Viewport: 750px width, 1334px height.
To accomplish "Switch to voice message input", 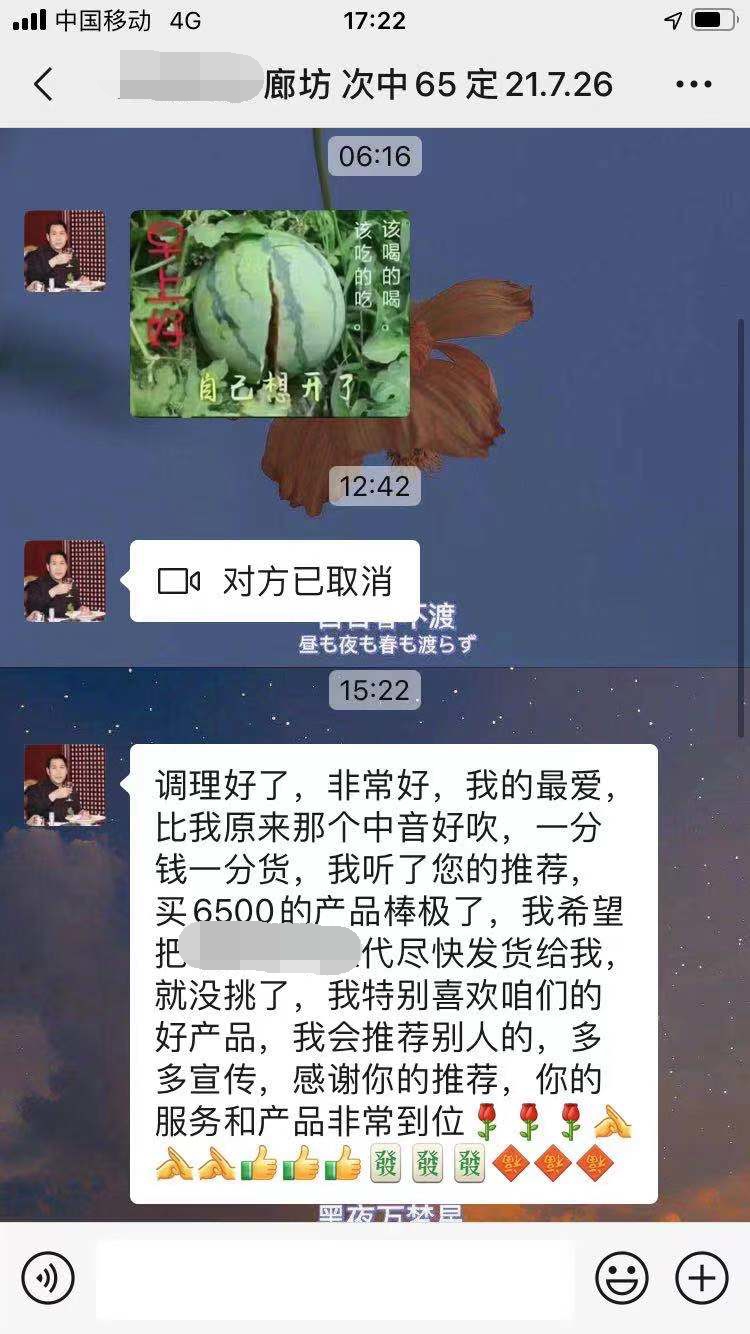I will 48,1277.
